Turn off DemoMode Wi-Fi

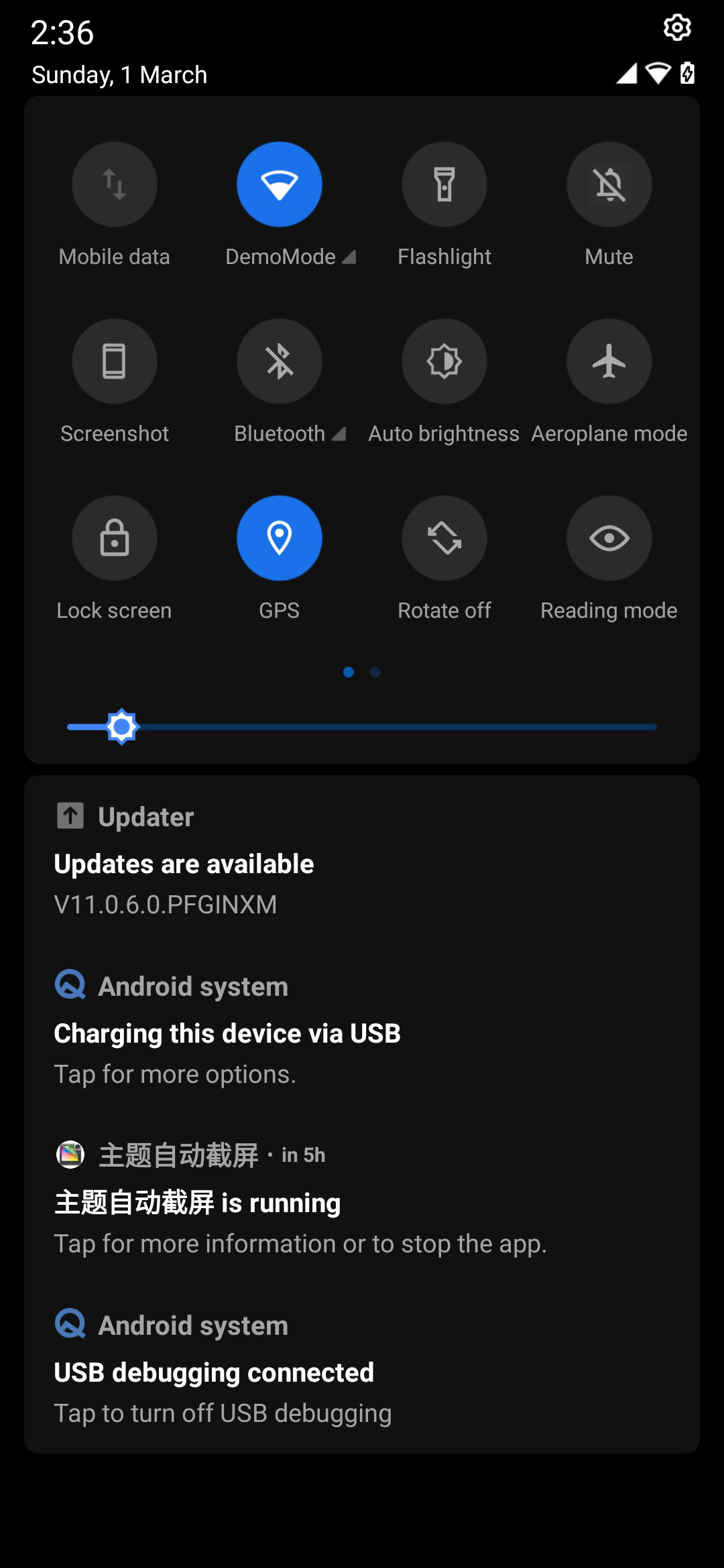pos(280,184)
